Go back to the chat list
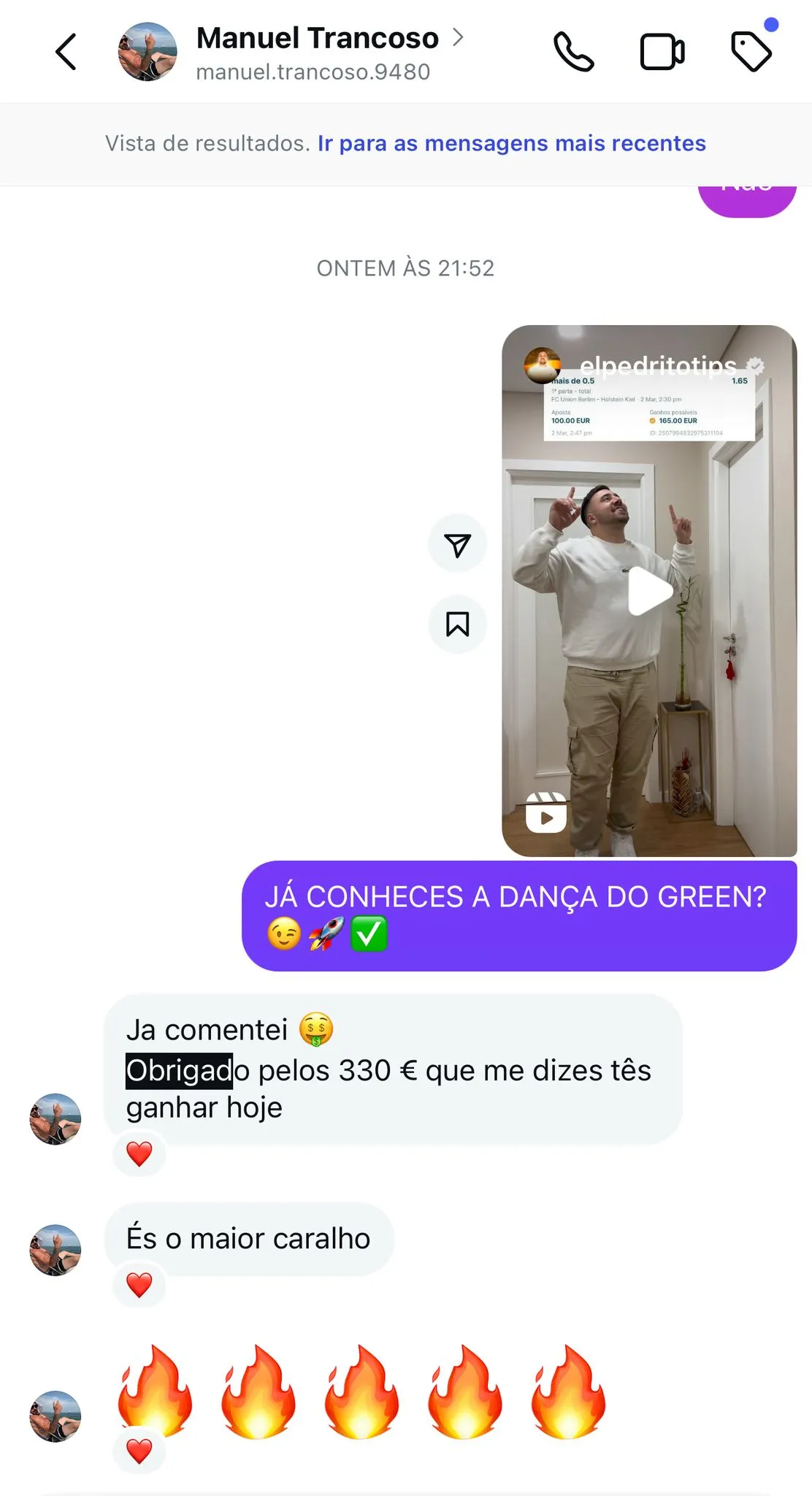 tap(66, 53)
